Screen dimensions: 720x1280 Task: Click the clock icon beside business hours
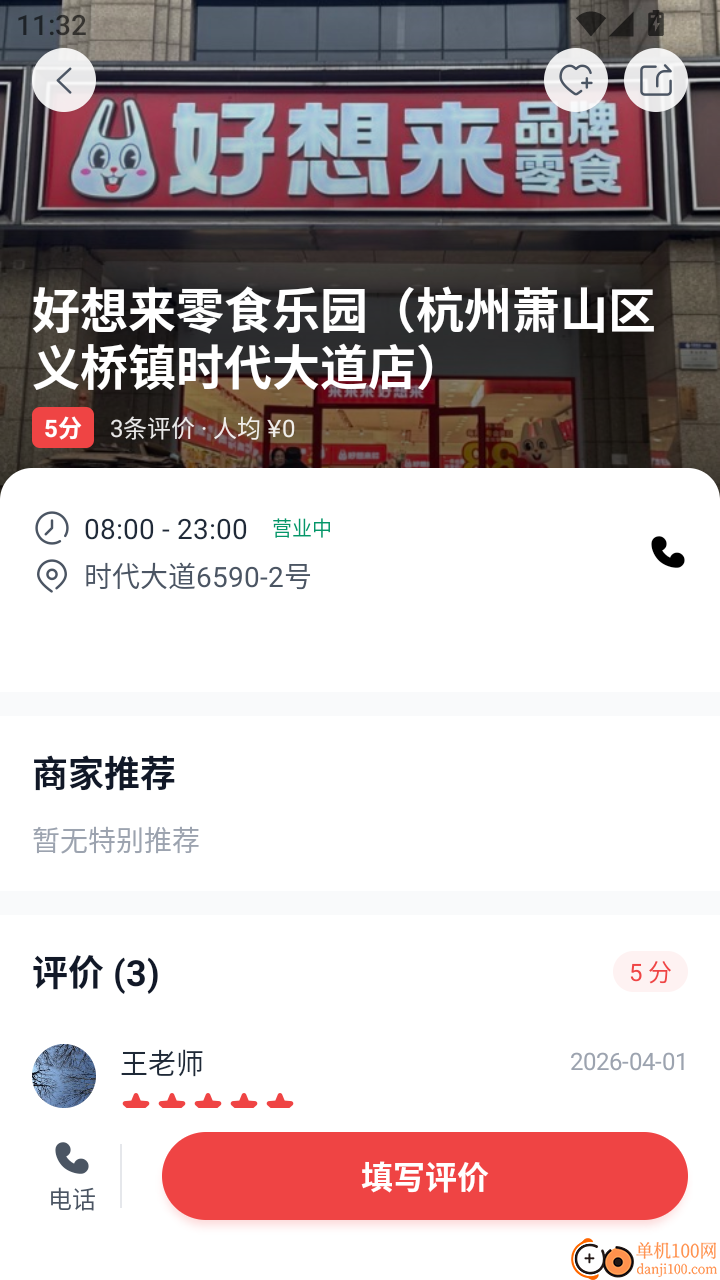pos(53,528)
